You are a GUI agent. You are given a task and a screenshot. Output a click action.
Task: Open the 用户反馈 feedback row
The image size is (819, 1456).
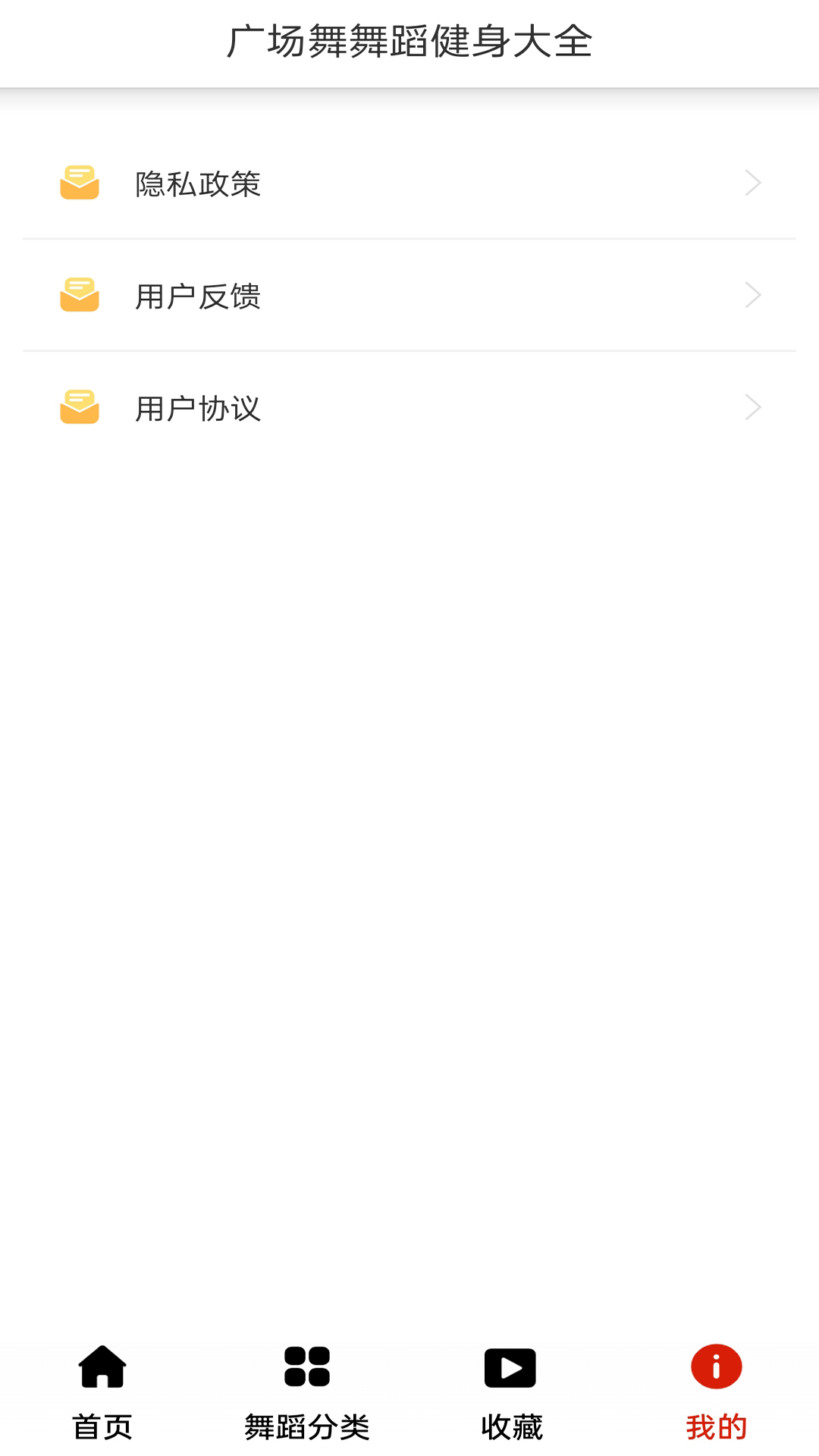[409, 296]
